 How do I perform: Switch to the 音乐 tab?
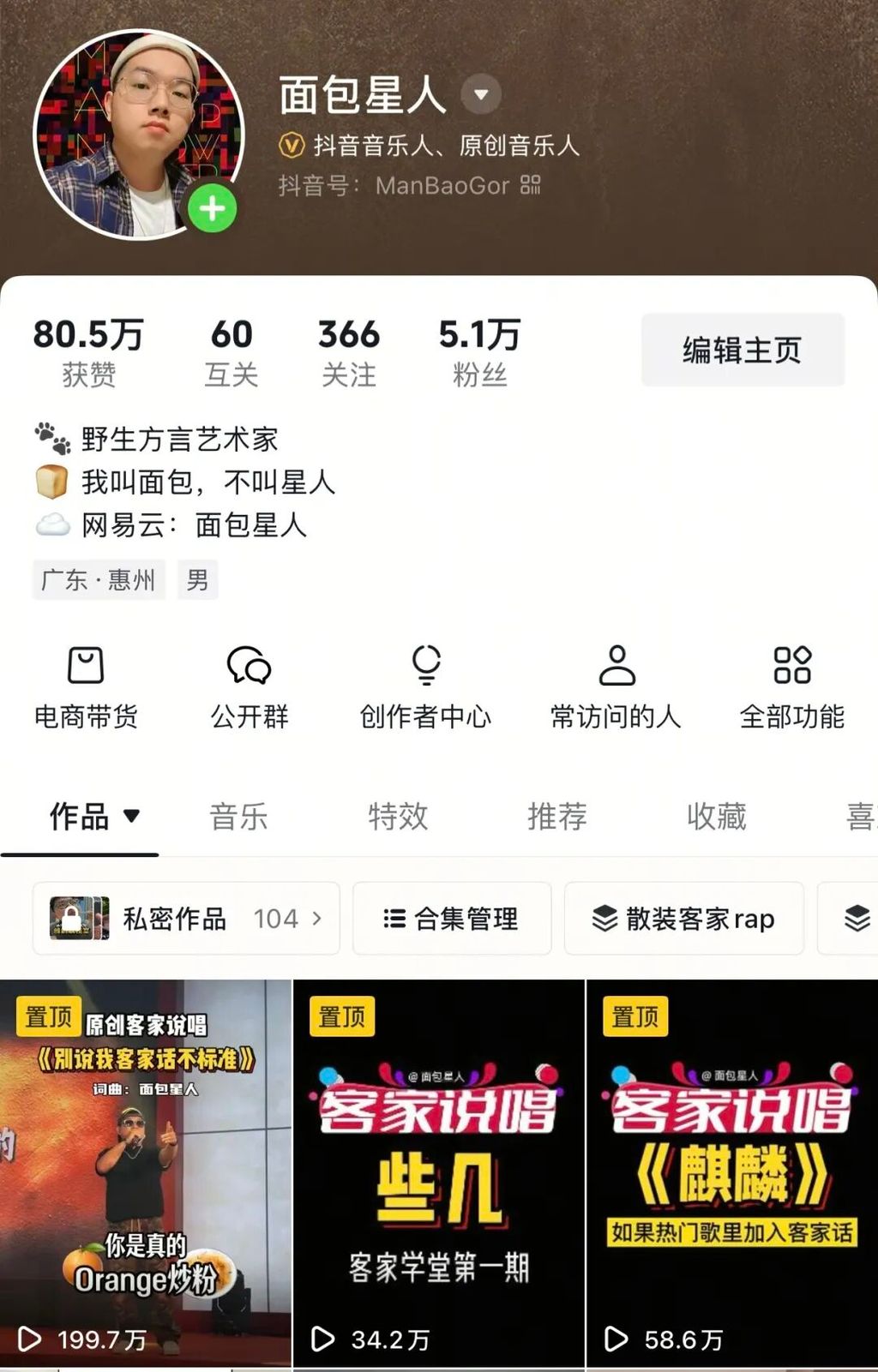coord(238,816)
